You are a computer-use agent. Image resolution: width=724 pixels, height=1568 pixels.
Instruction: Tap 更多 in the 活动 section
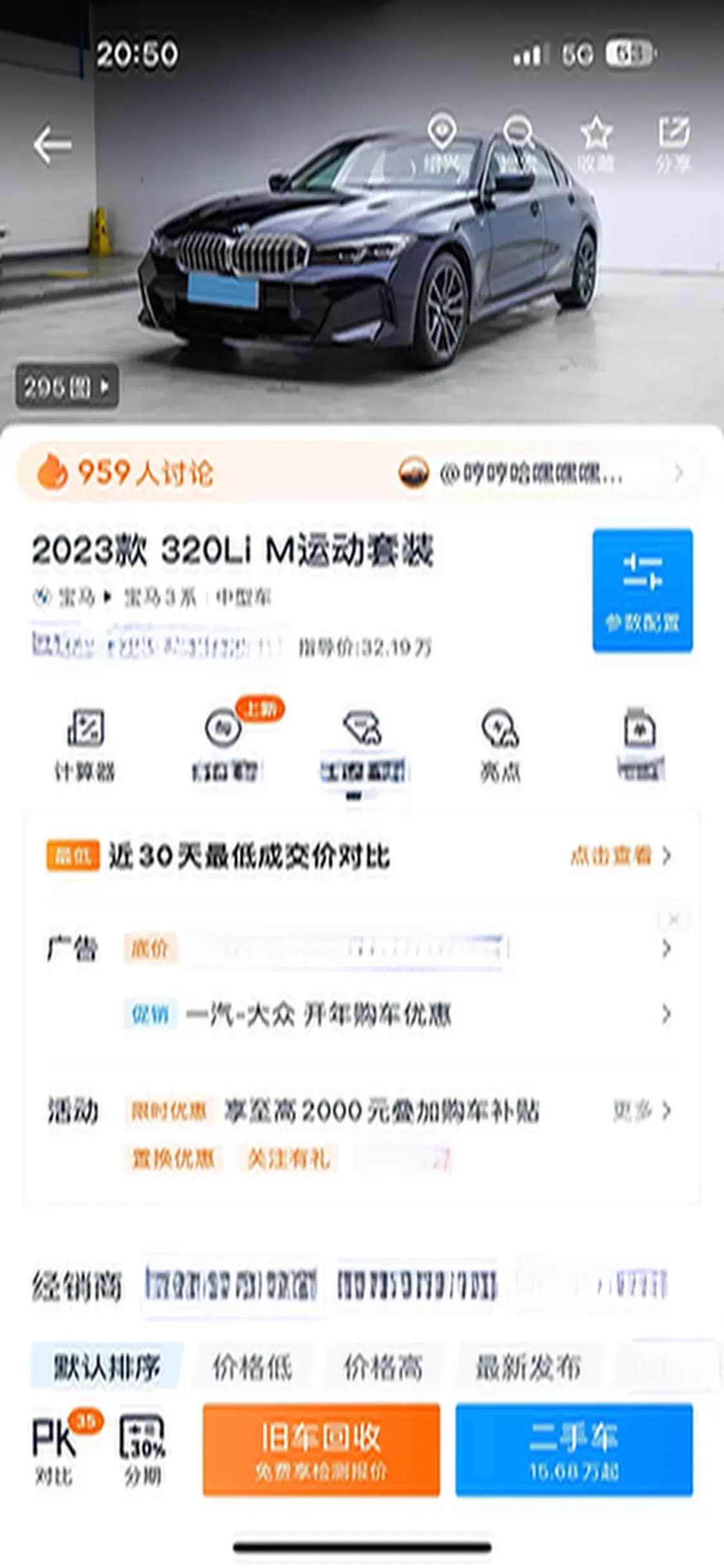pyautogui.click(x=642, y=1110)
